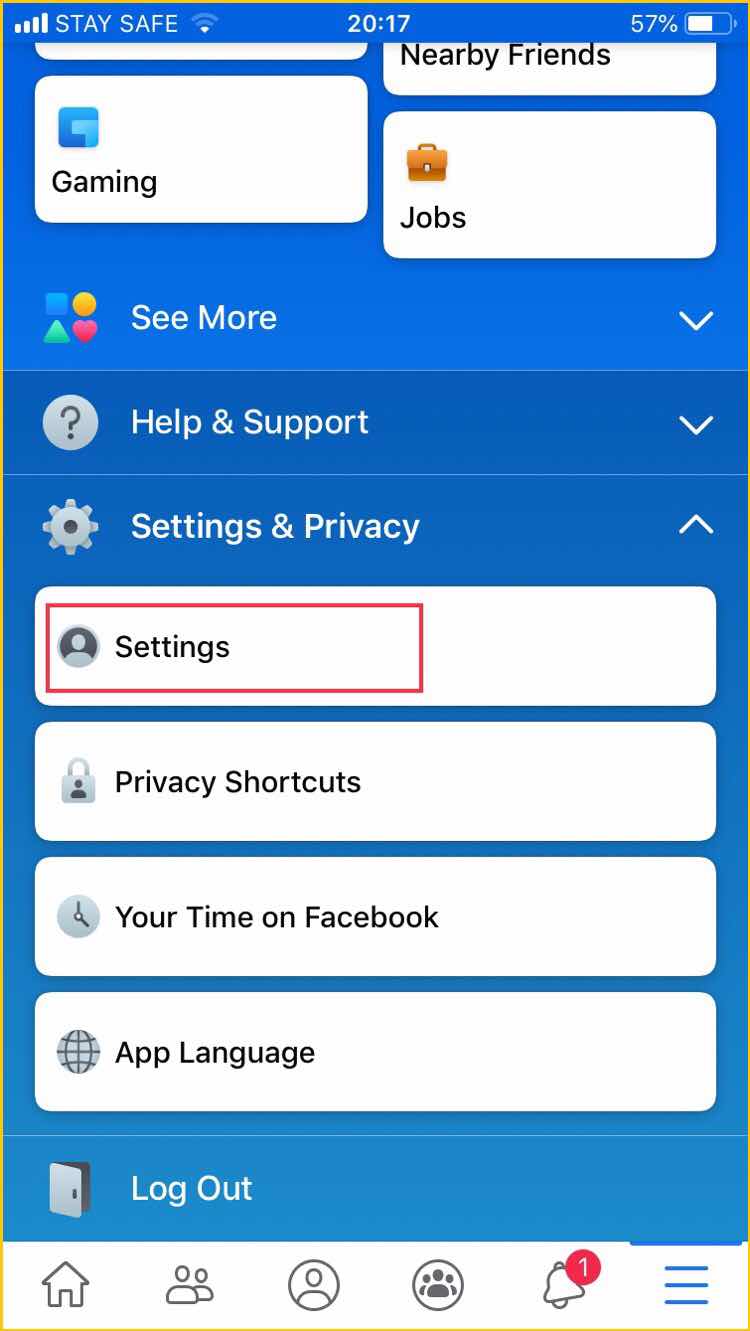Open the Jobs shortcut card
Image resolution: width=750 pixels, height=1331 pixels.
[549, 185]
